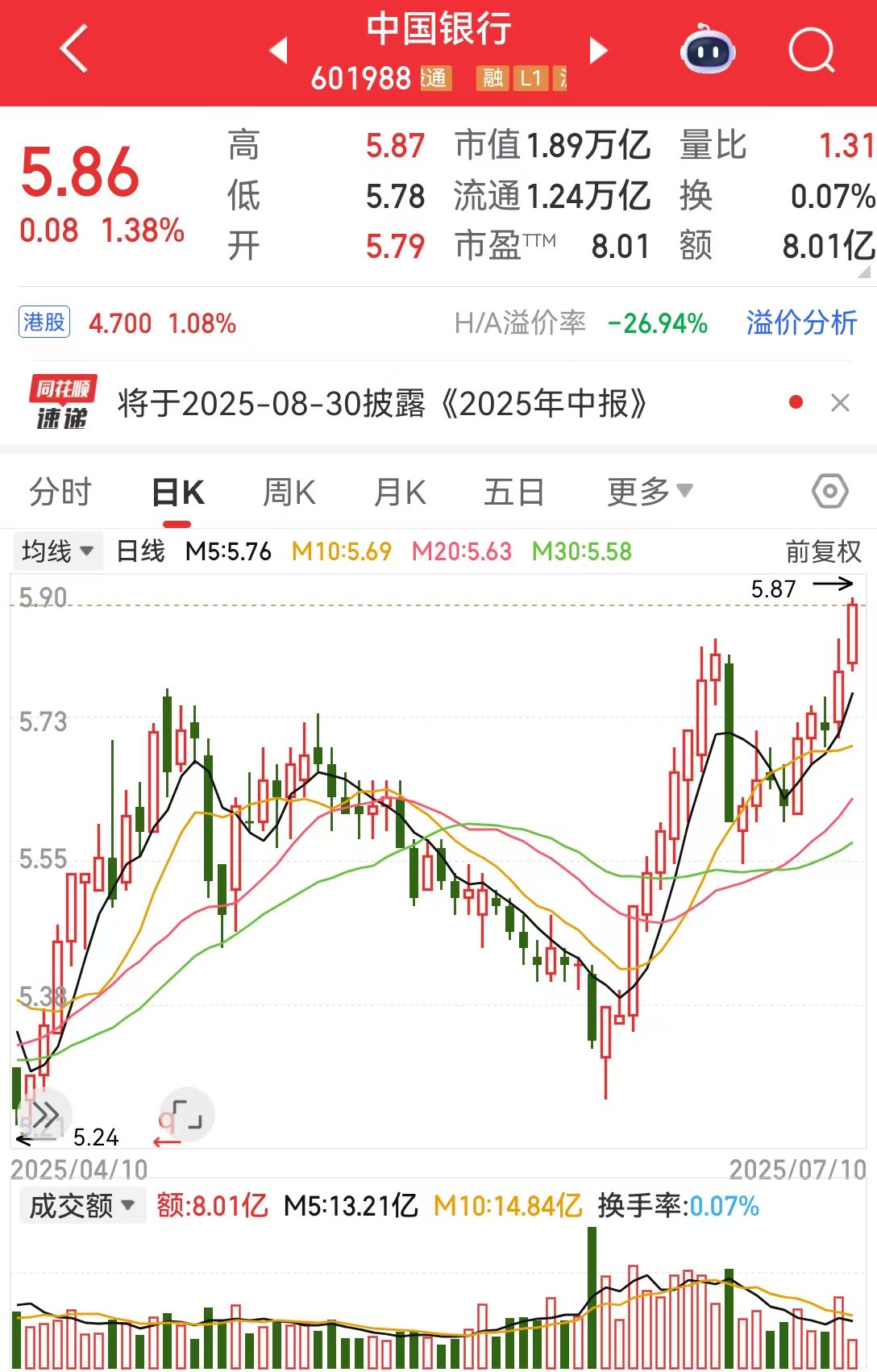This screenshot has width=877, height=1372.
Task: Open the 均线 indicator dropdown
Action: tap(58, 551)
